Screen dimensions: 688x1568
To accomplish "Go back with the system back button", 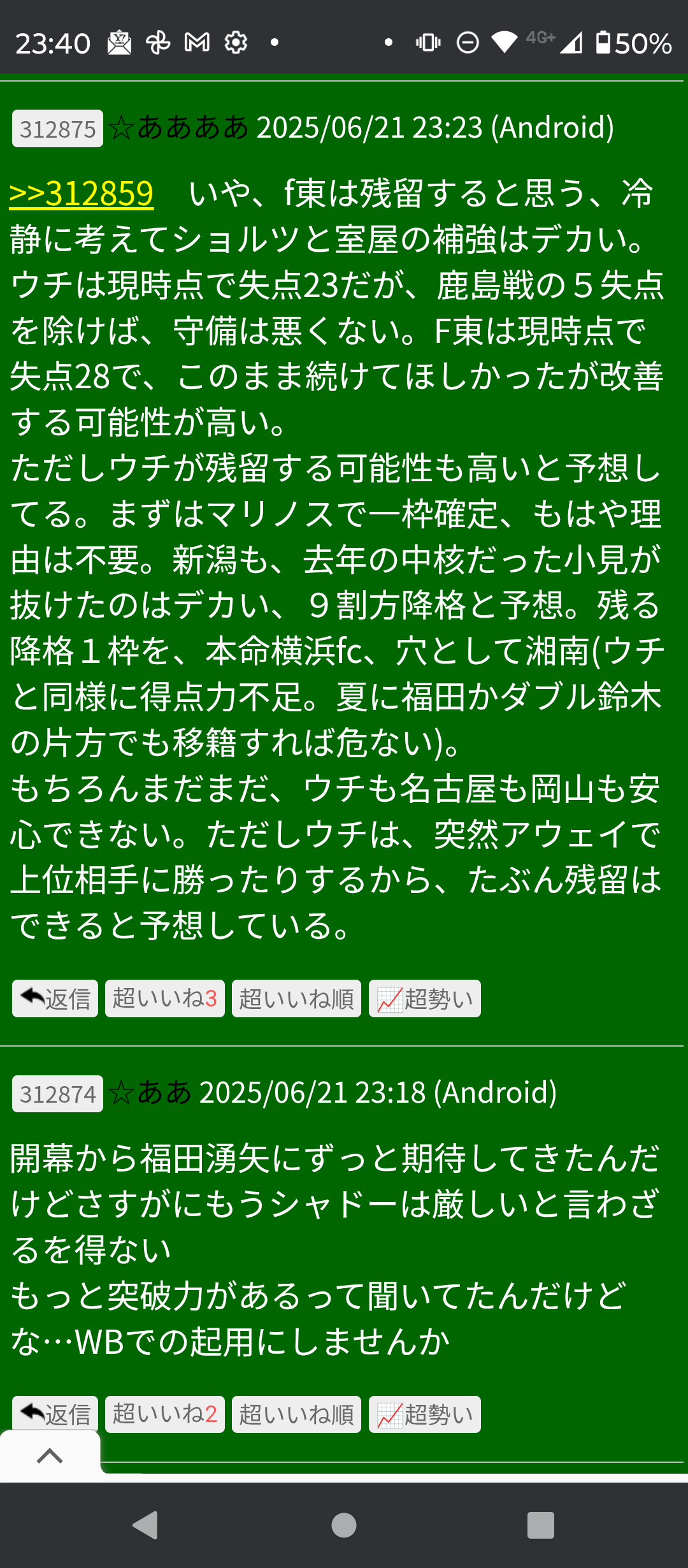I will pos(145,1525).
